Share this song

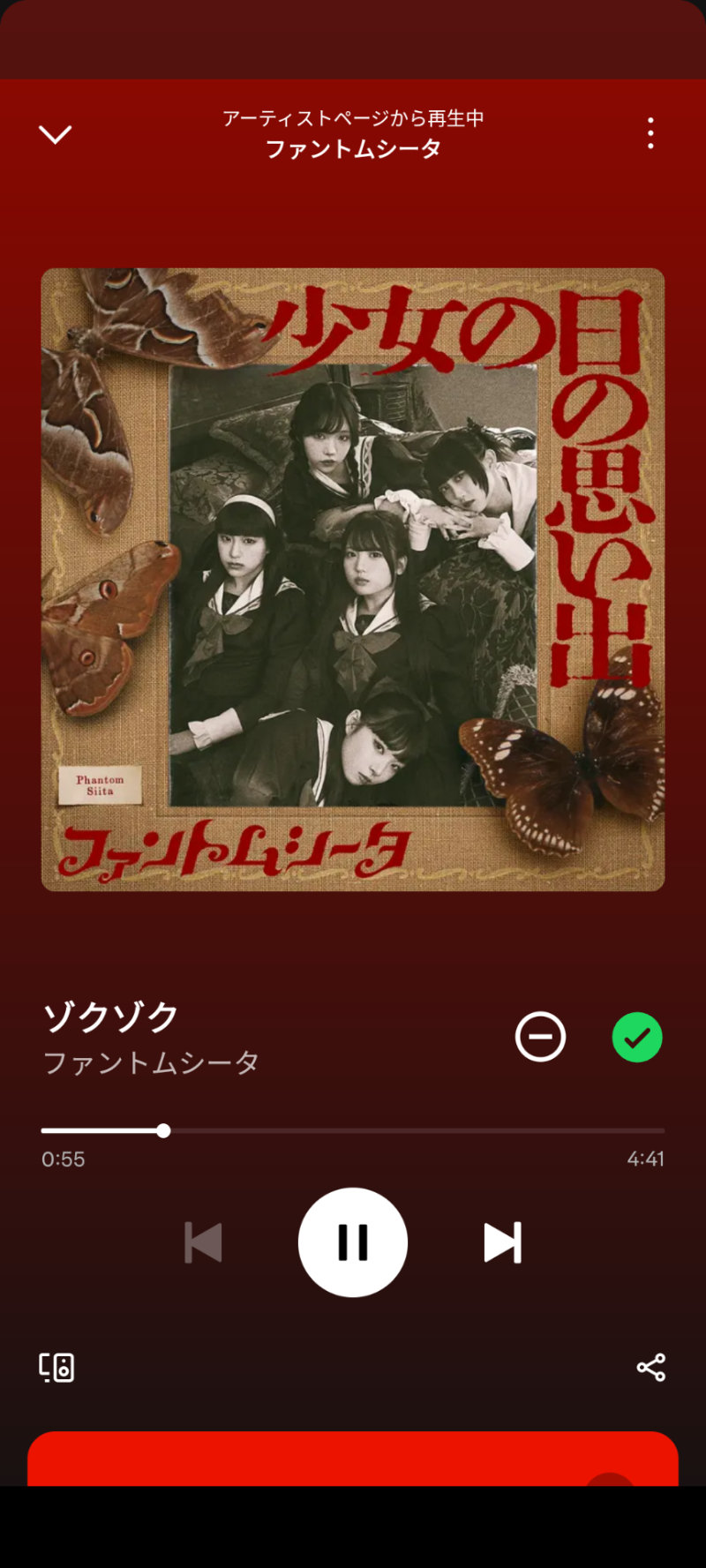(650, 1368)
